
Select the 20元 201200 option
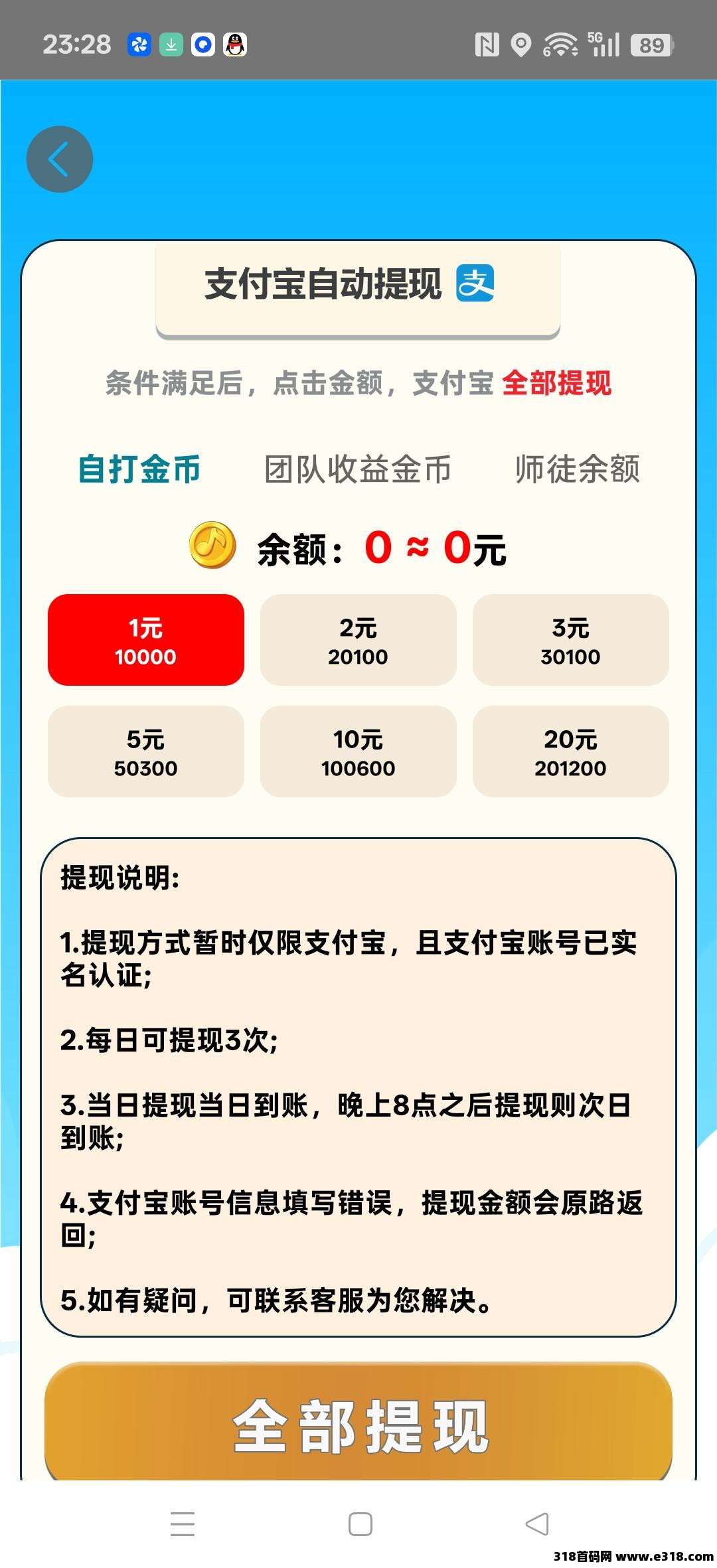pos(570,751)
